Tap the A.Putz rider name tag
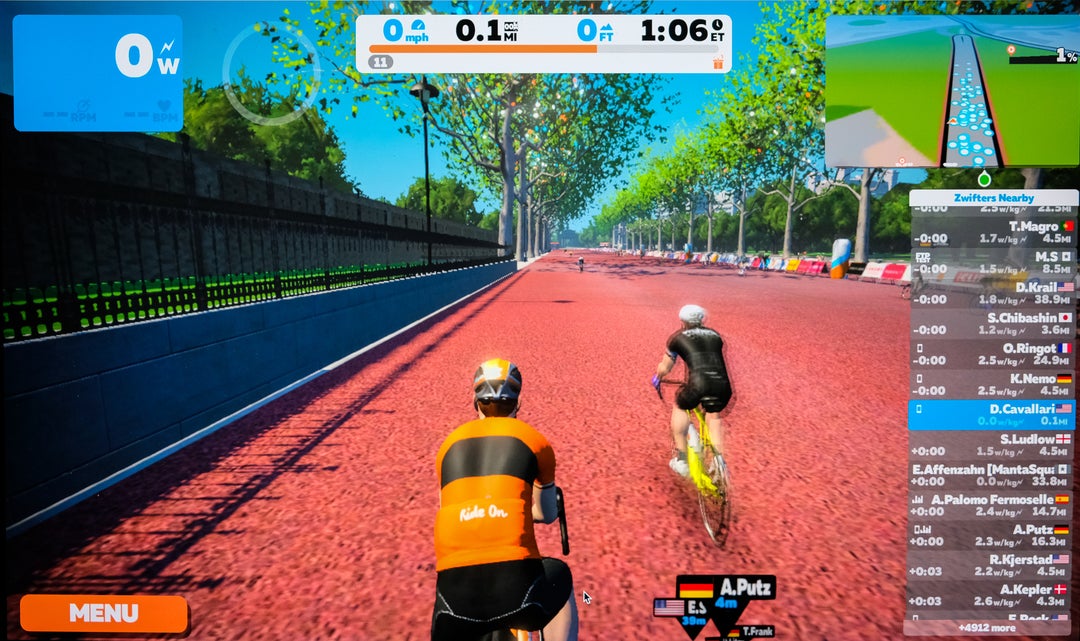Viewport: 1080px width, 641px height. click(x=726, y=594)
